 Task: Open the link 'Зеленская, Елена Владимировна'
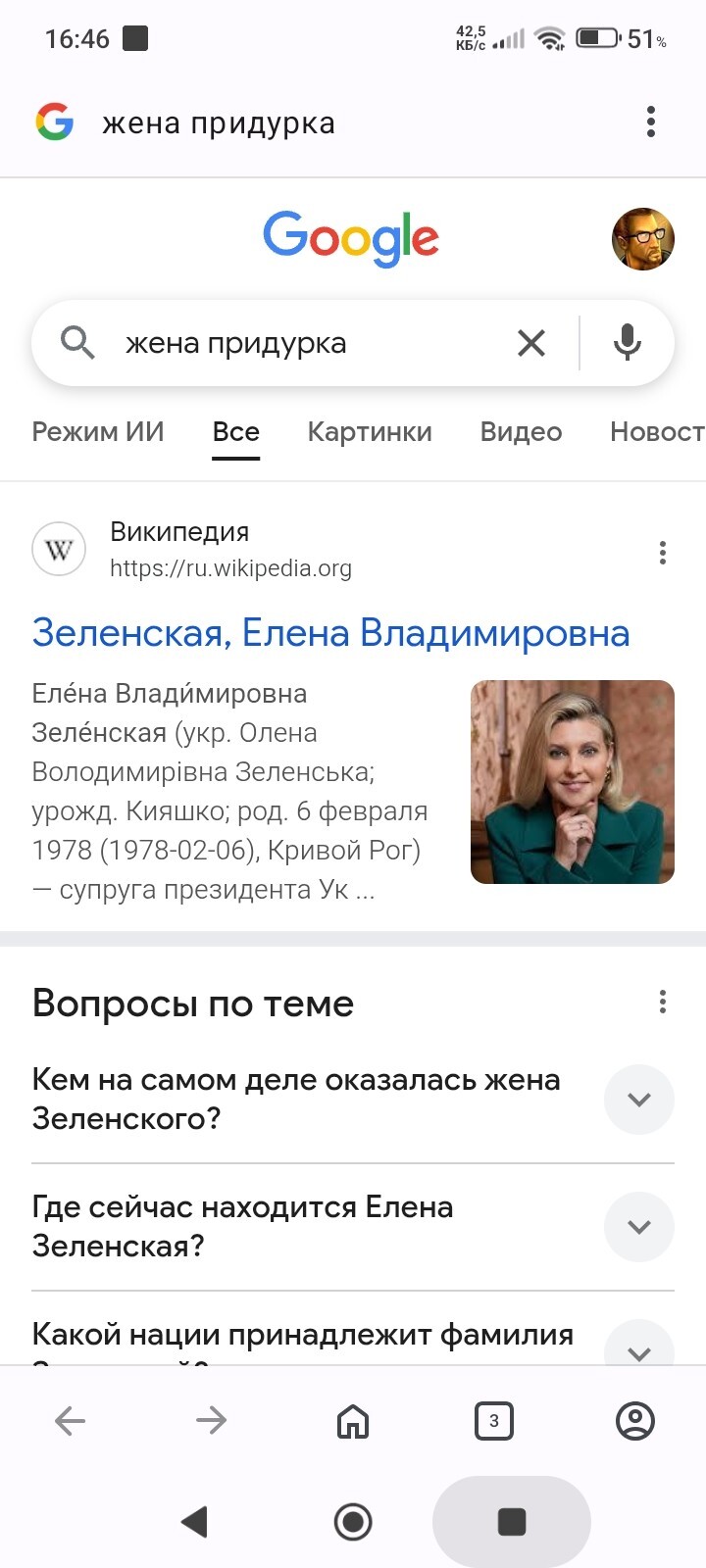point(331,633)
